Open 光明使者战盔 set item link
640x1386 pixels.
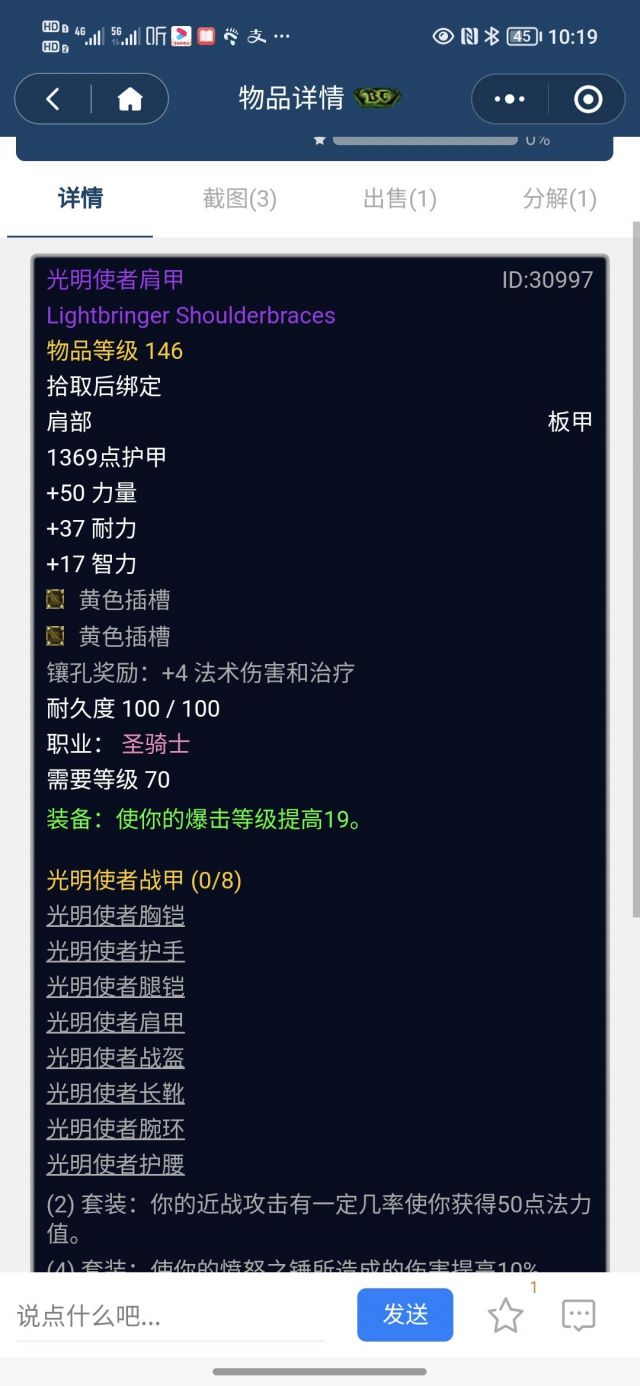115,1058
